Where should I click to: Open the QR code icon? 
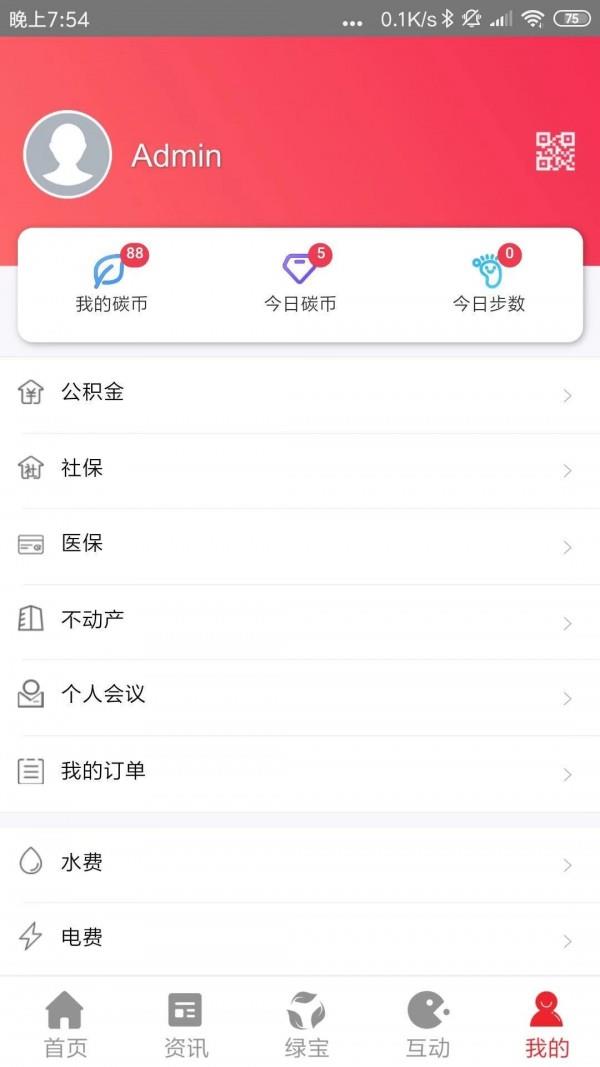(x=555, y=152)
